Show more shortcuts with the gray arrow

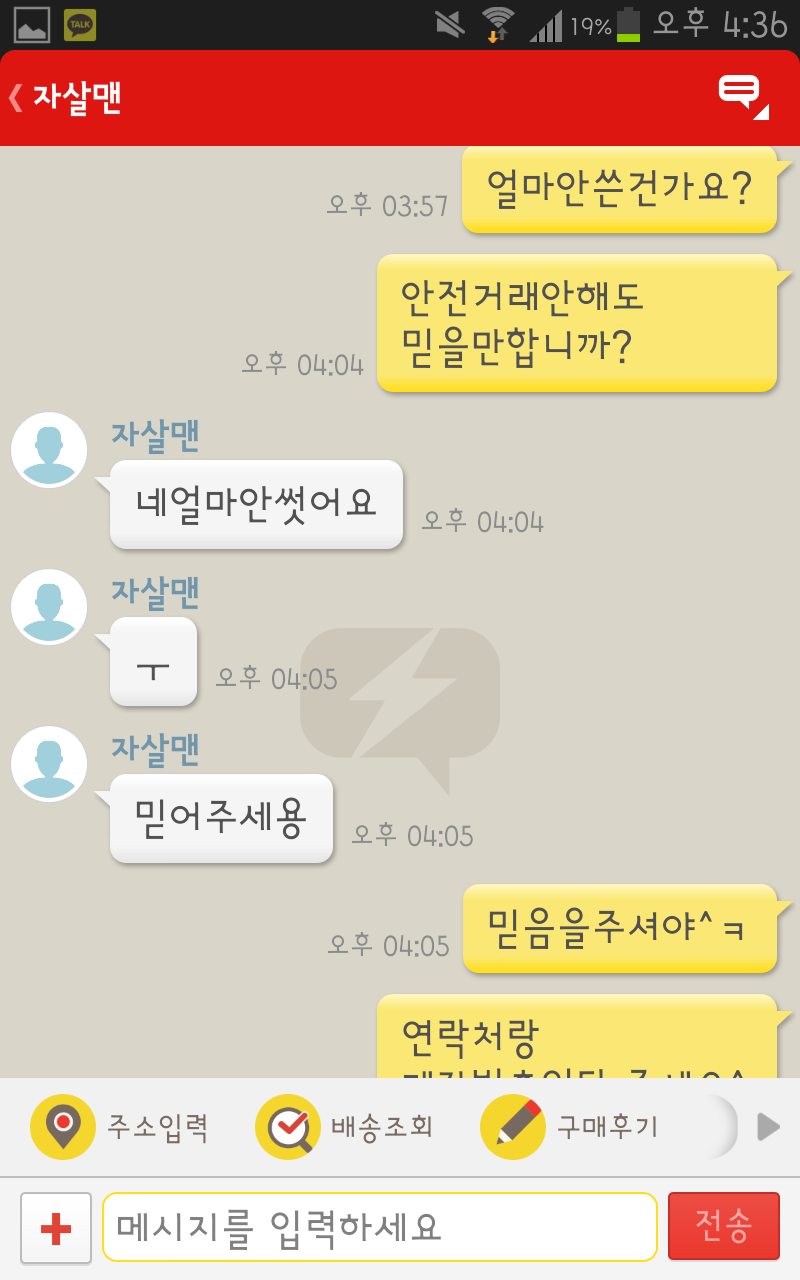[768, 1127]
